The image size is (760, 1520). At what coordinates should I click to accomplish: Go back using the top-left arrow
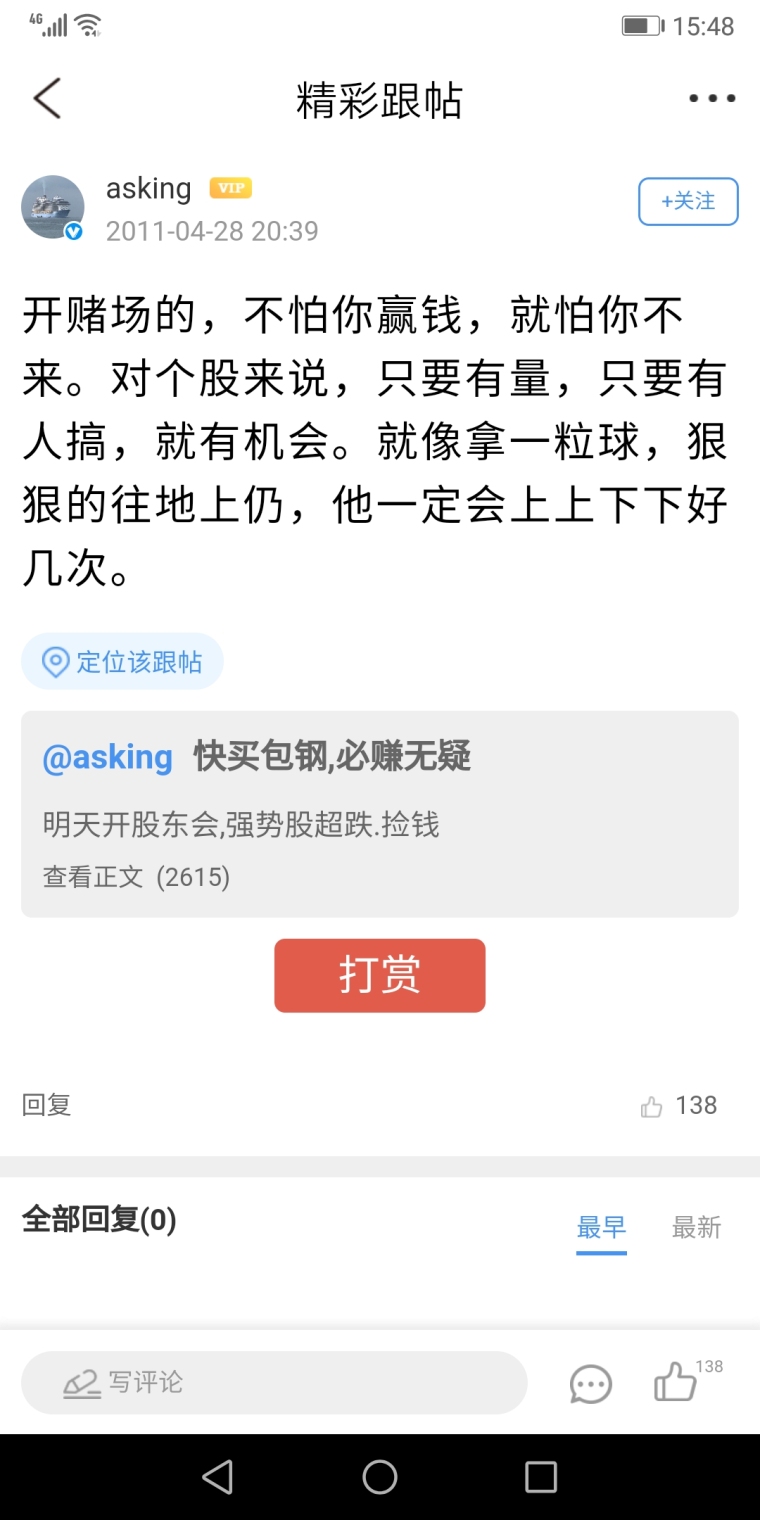tap(47, 99)
